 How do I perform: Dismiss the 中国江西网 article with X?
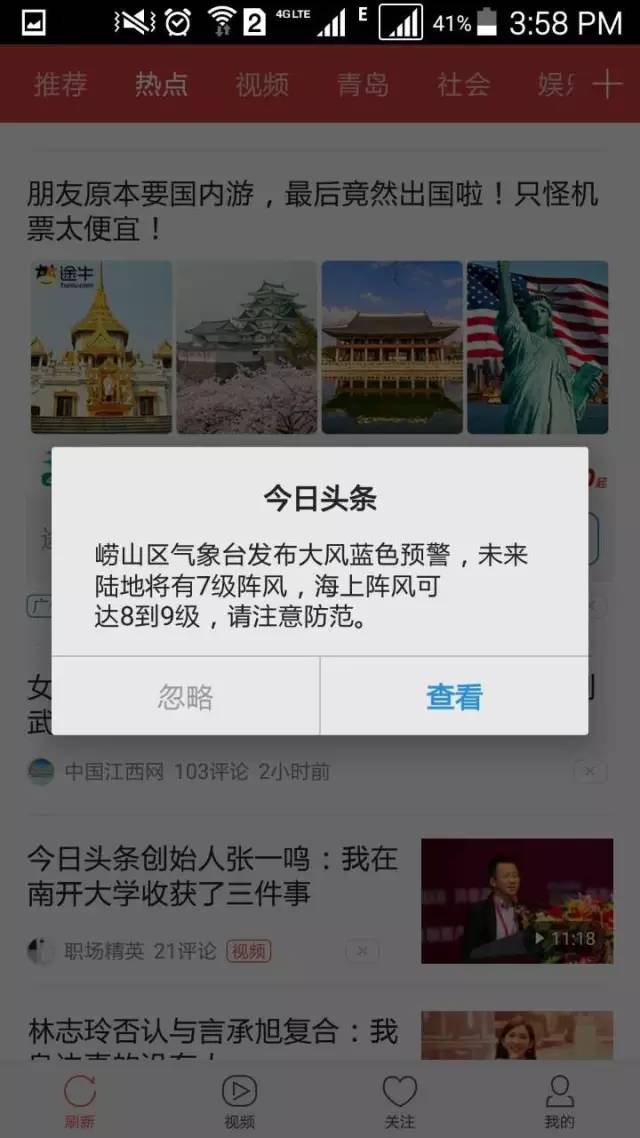point(590,771)
